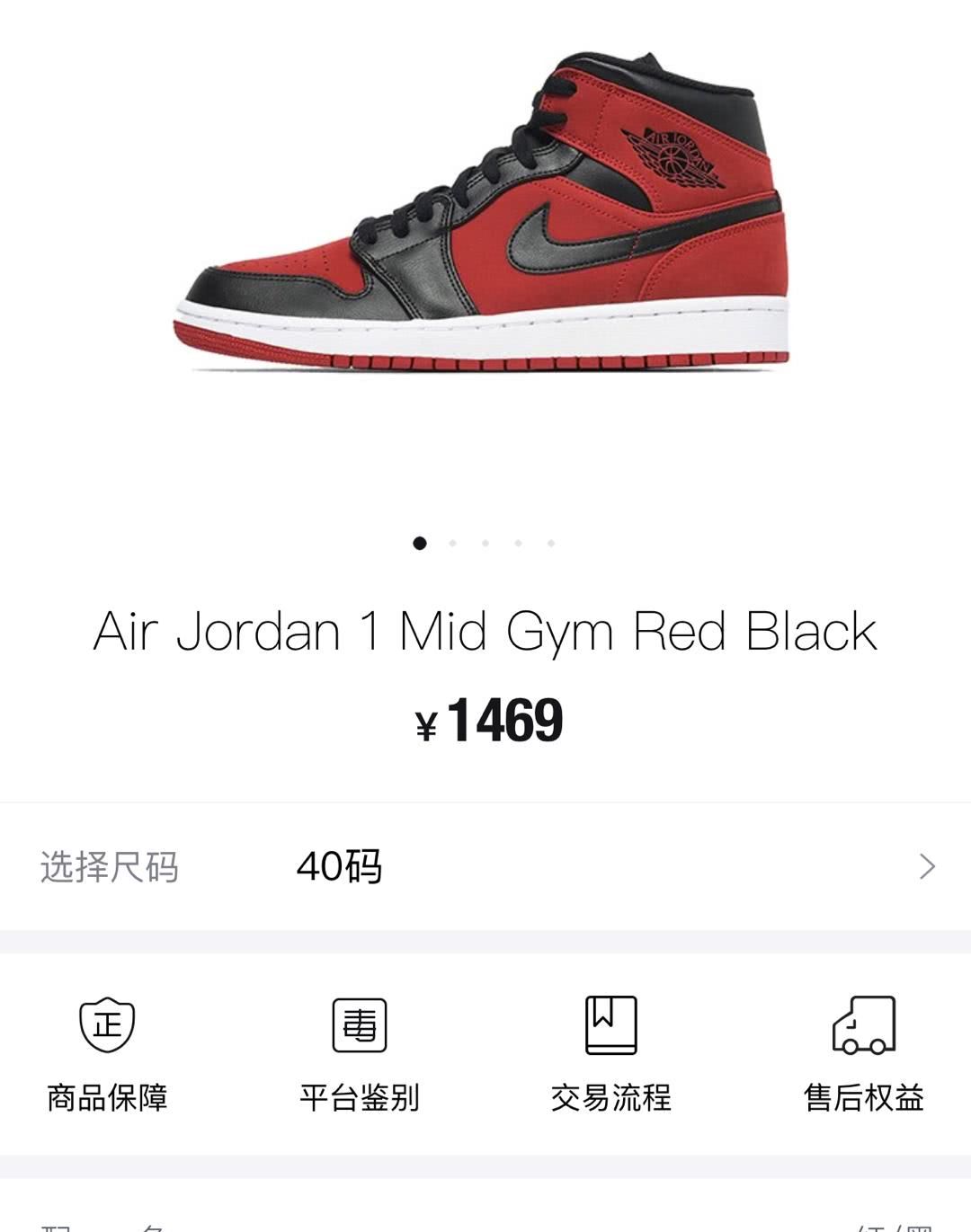Open the 选择尺码 size selector row
This screenshot has height=1232, width=971.
click(x=485, y=867)
